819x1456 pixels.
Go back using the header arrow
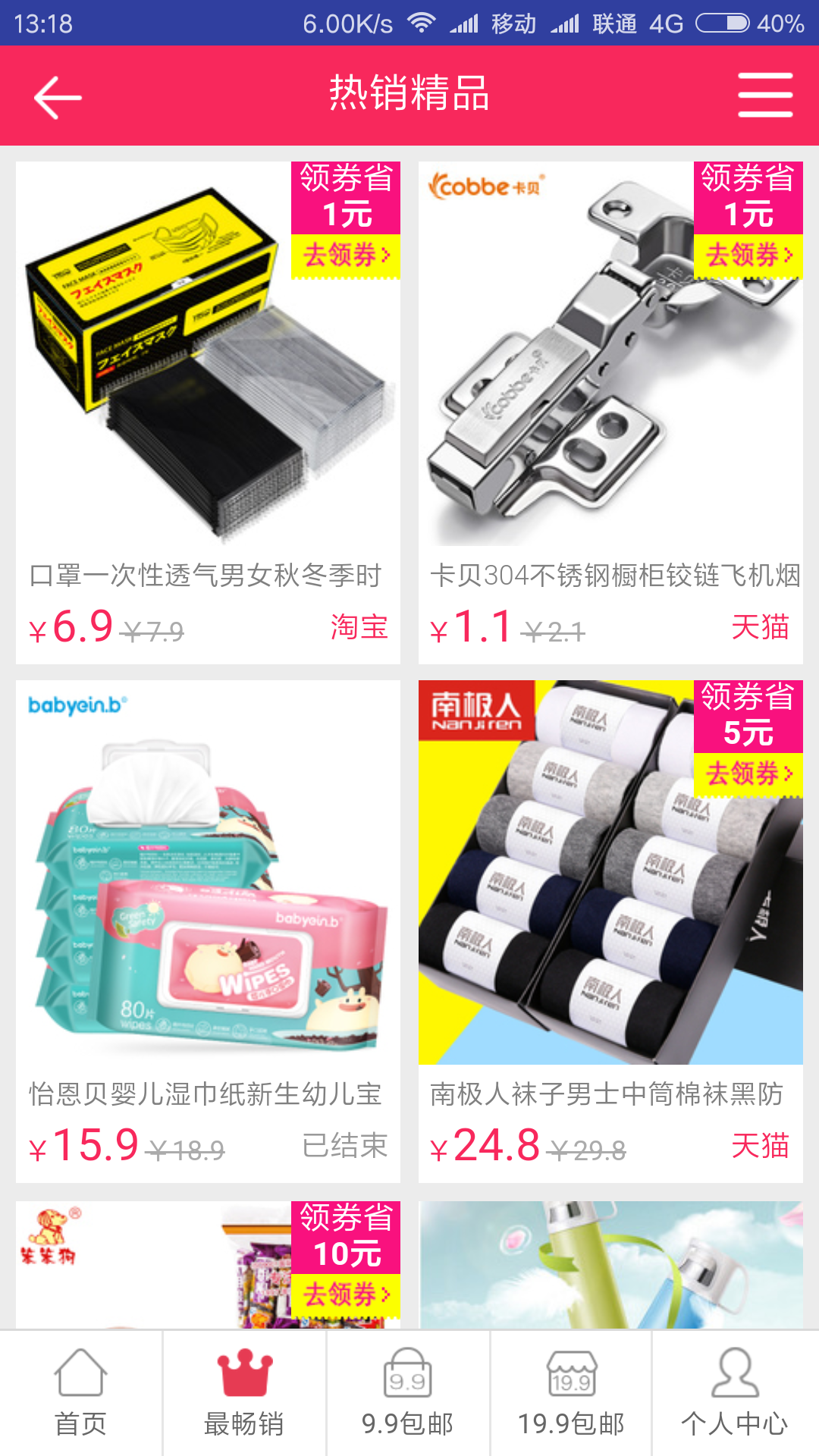58,97
